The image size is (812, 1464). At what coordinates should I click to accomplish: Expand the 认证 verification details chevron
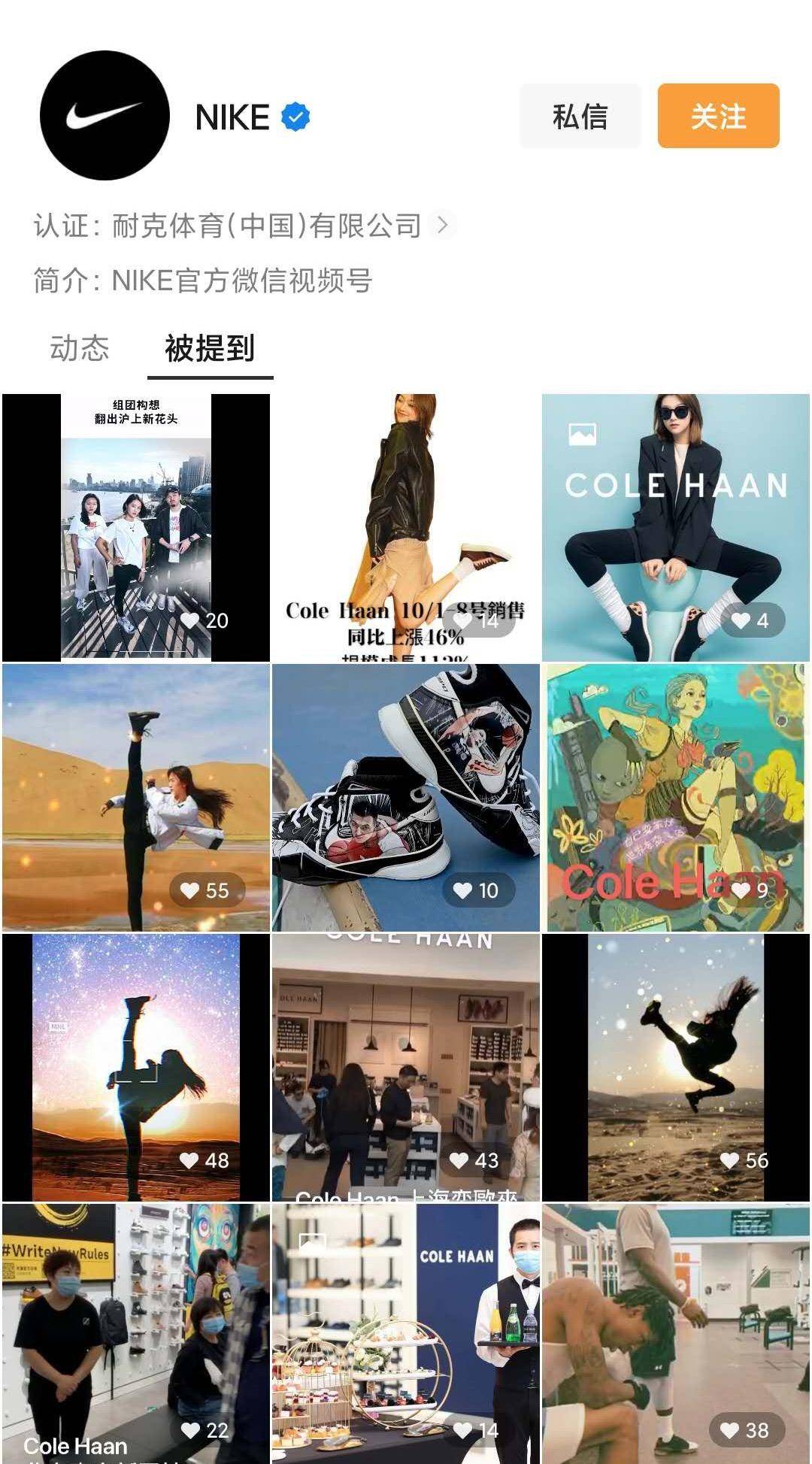tap(443, 225)
